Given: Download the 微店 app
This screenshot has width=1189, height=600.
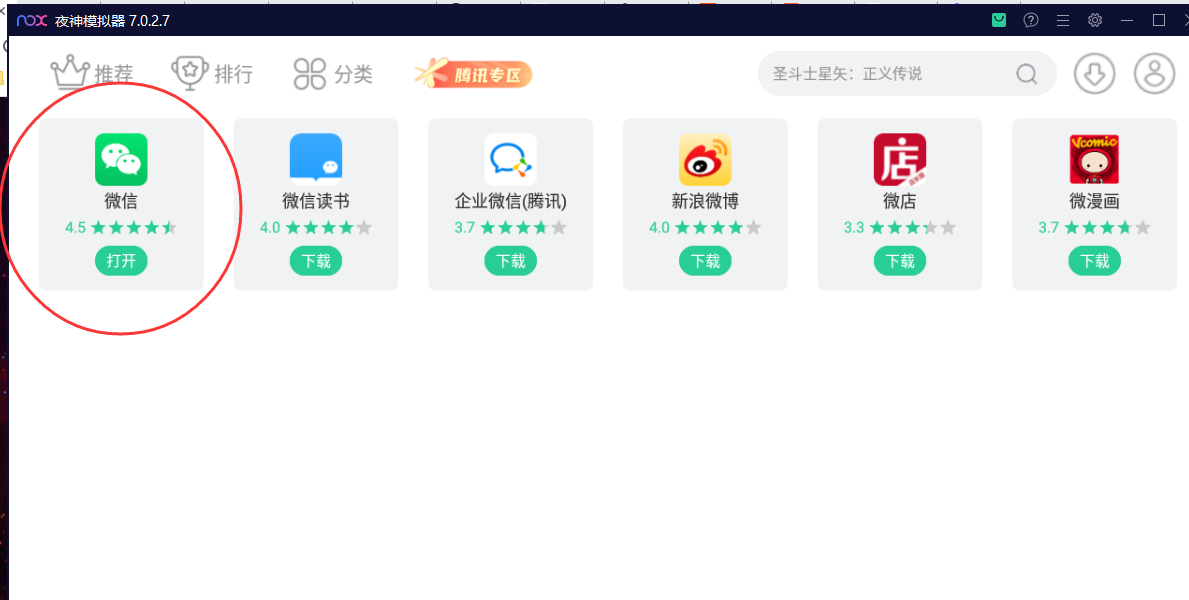Looking at the screenshot, I should point(900,261).
